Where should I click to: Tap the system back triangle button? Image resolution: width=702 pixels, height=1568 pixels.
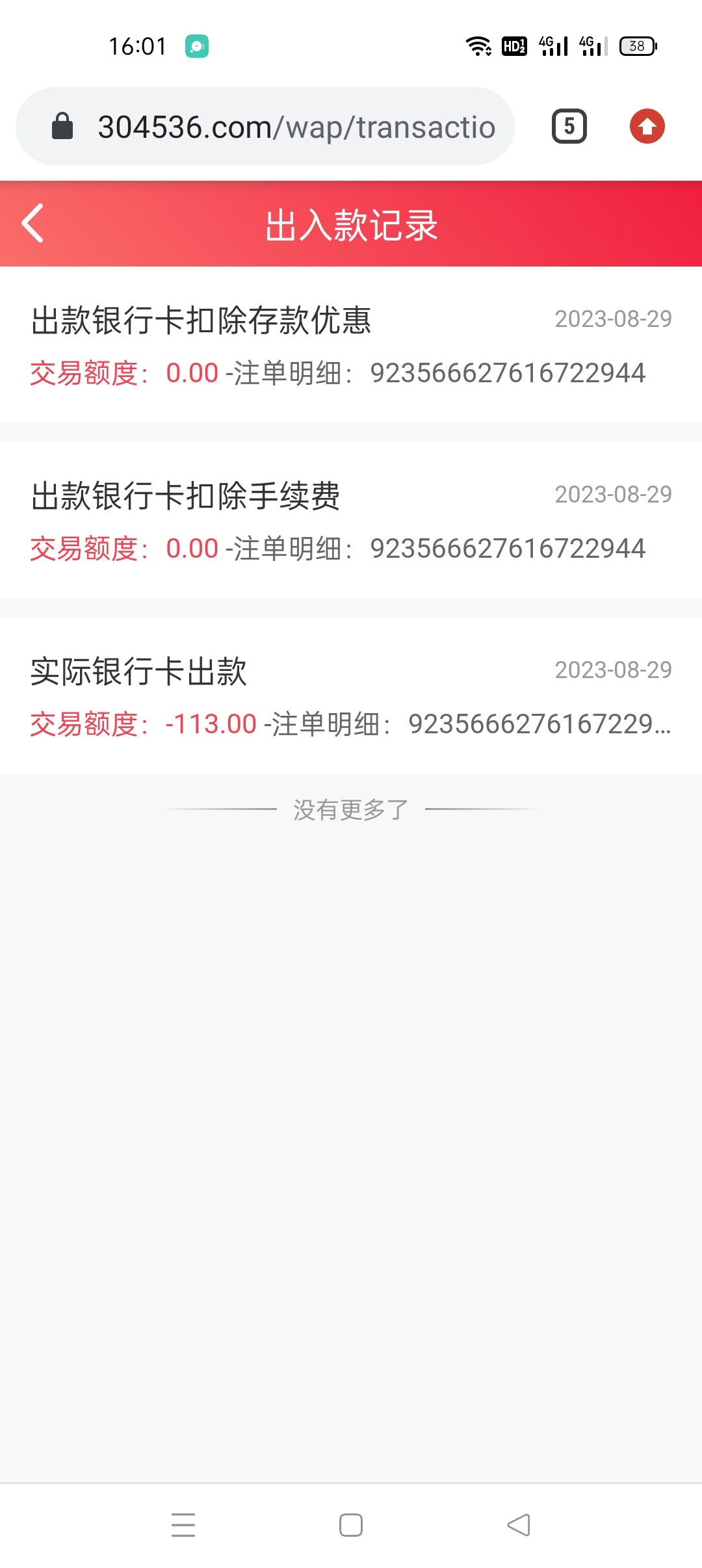tap(519, 1525)
